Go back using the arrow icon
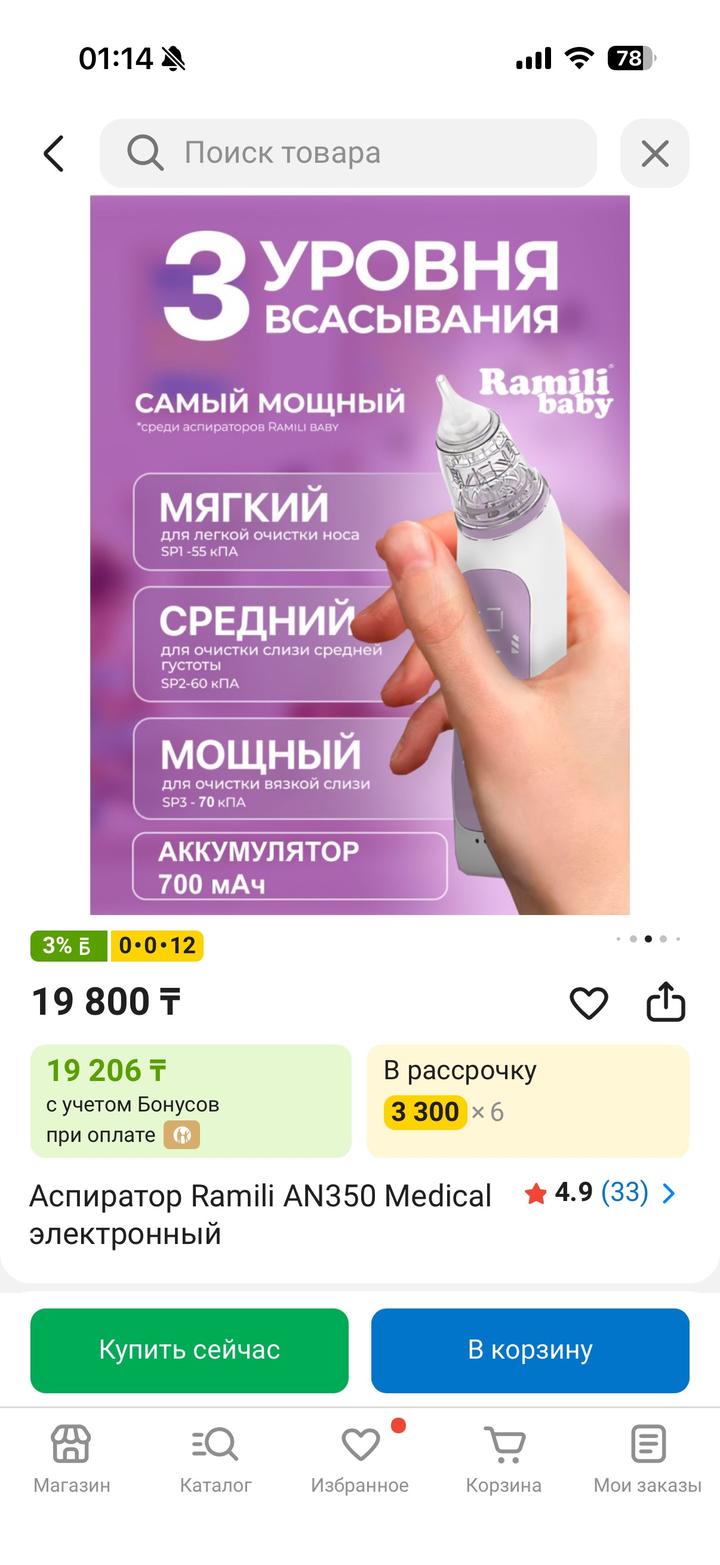This screenshot has width=720, height=1565. point(54,154)
